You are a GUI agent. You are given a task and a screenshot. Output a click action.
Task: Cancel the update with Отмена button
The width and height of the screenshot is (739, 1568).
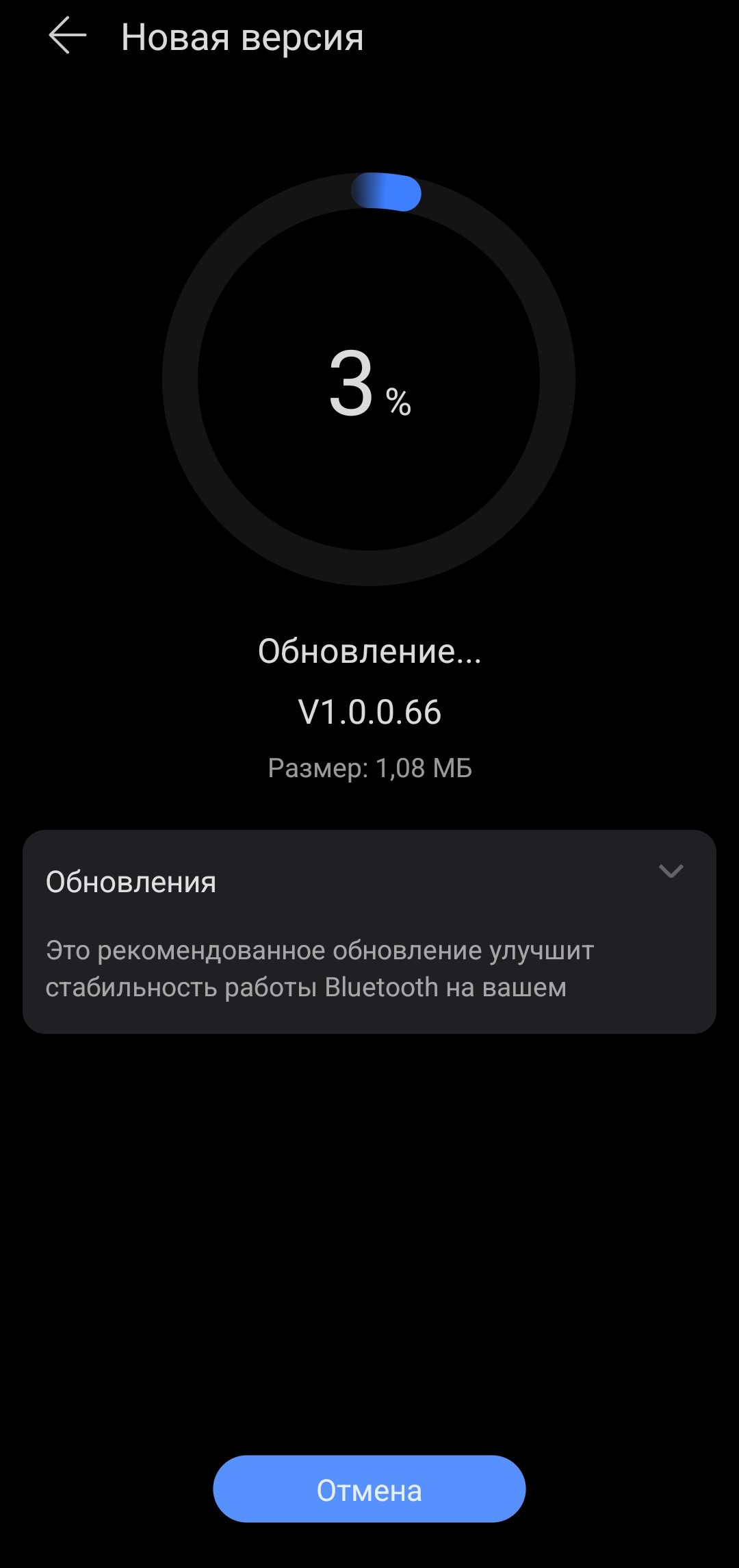click(369, 1489)
